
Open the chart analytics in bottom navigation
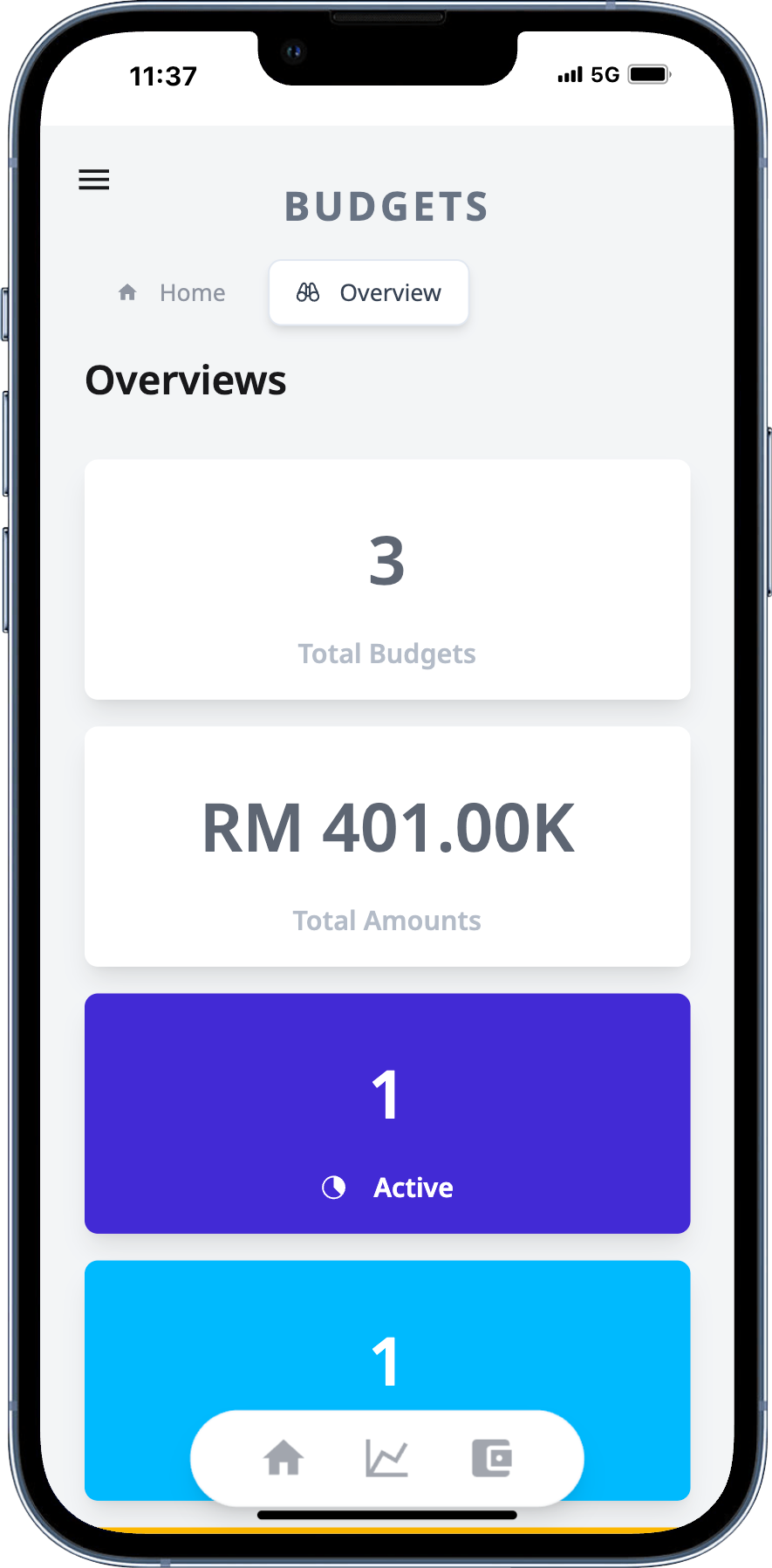(386, 1458)
